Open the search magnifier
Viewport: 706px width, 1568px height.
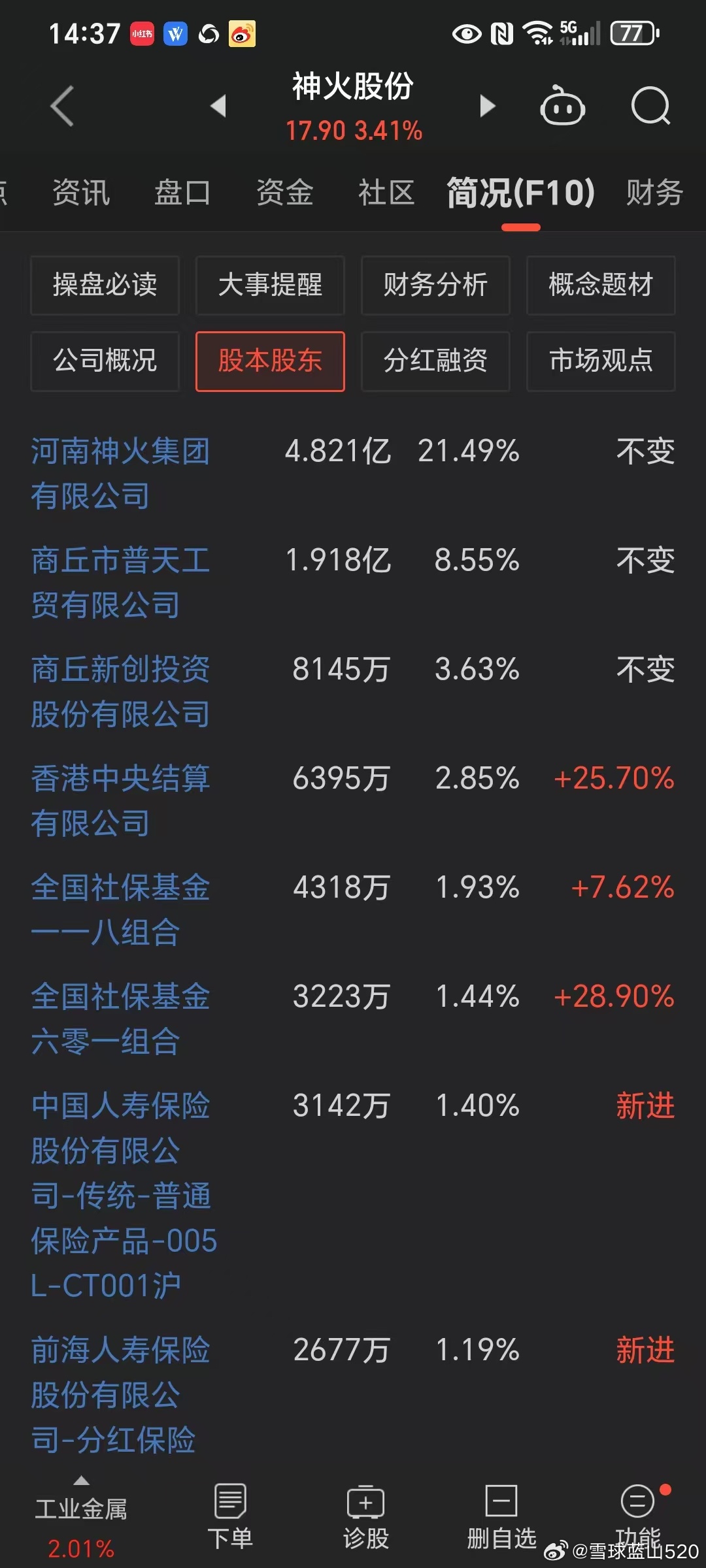tap(651, 106)
